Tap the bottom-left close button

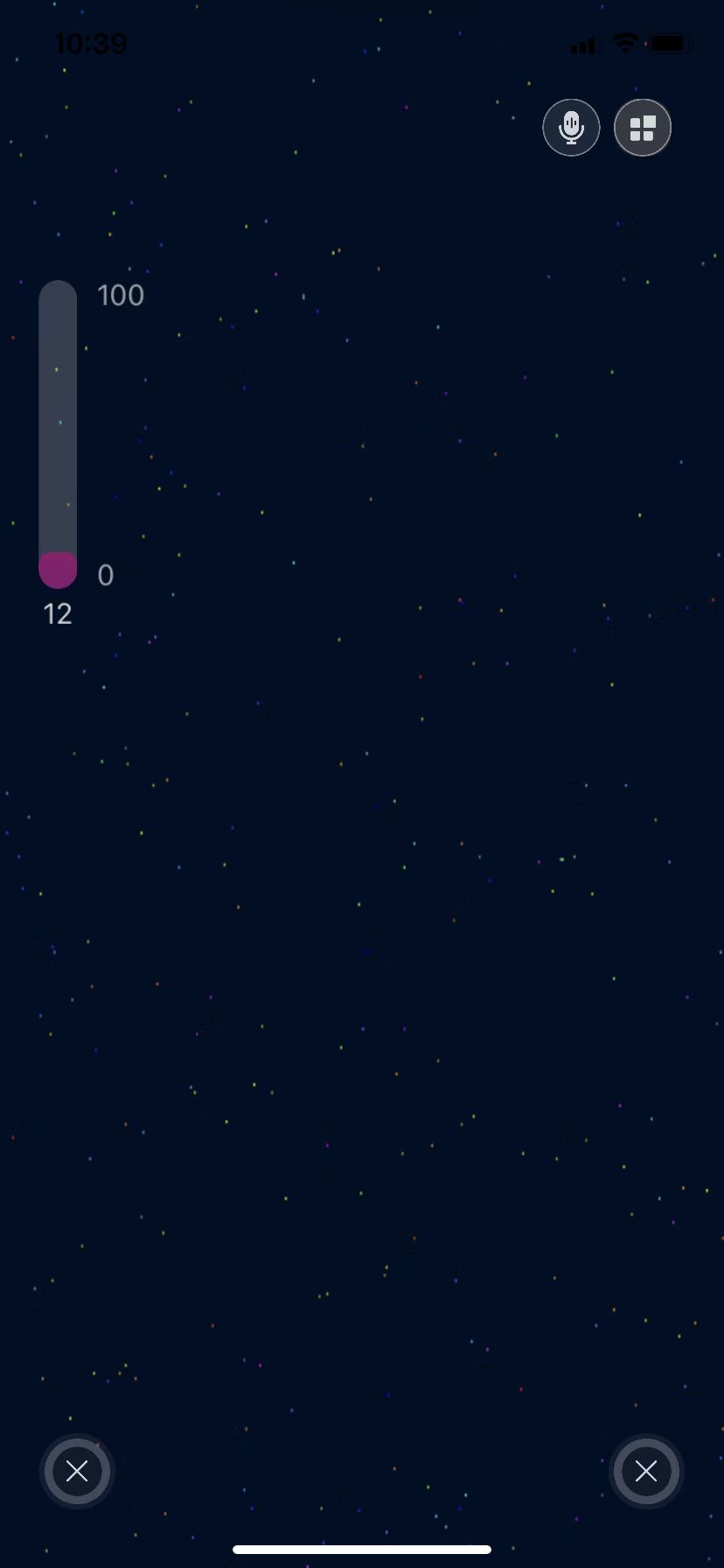tap(77, 1471)
